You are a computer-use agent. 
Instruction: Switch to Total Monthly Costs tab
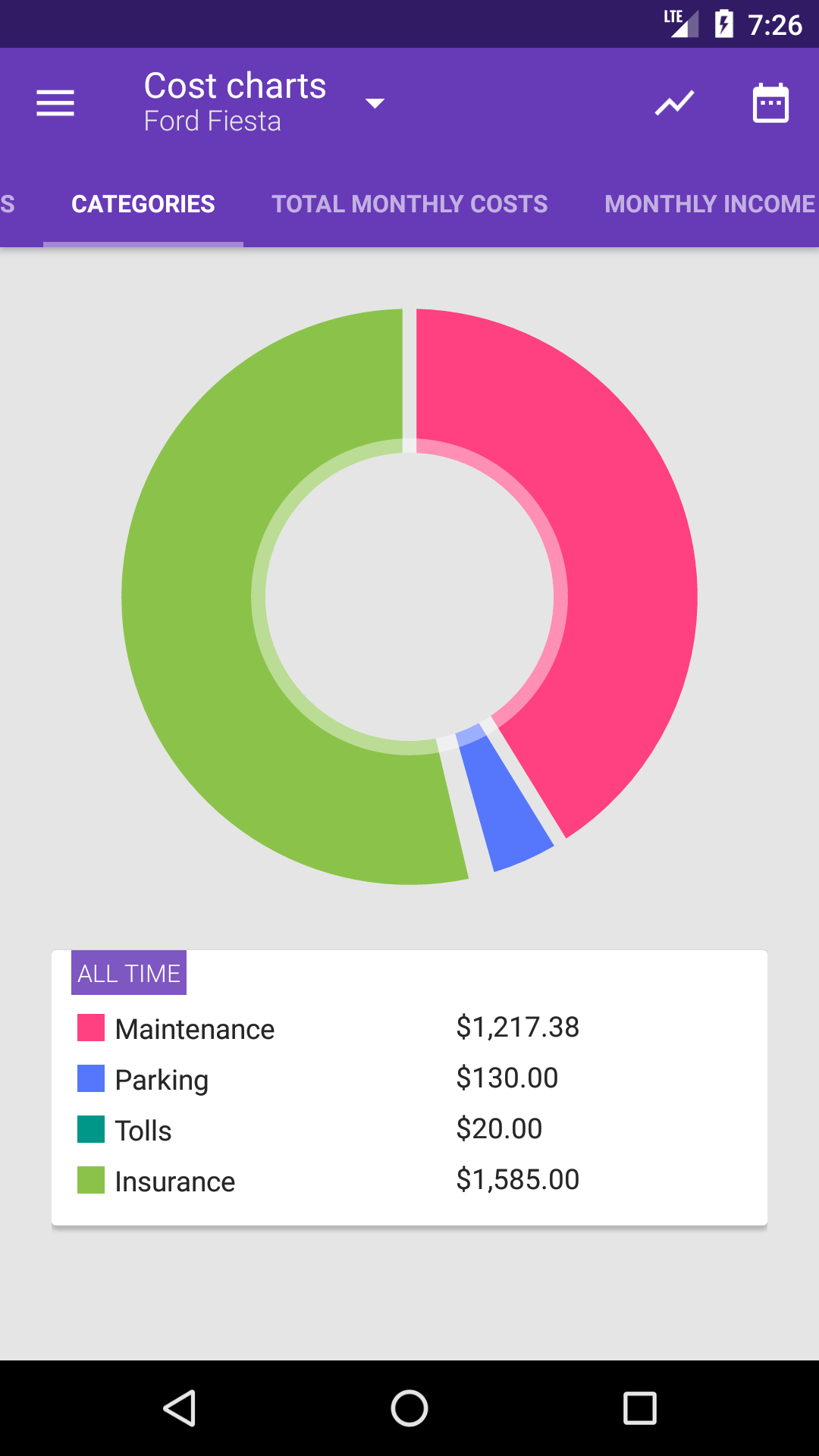(x=409, y=204)
